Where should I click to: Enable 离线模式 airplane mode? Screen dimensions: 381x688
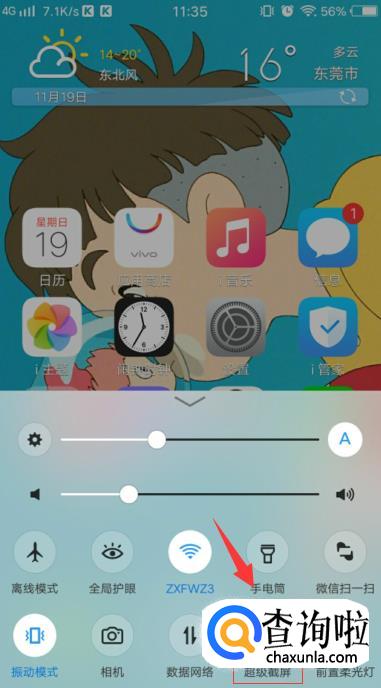pos(35,552)
